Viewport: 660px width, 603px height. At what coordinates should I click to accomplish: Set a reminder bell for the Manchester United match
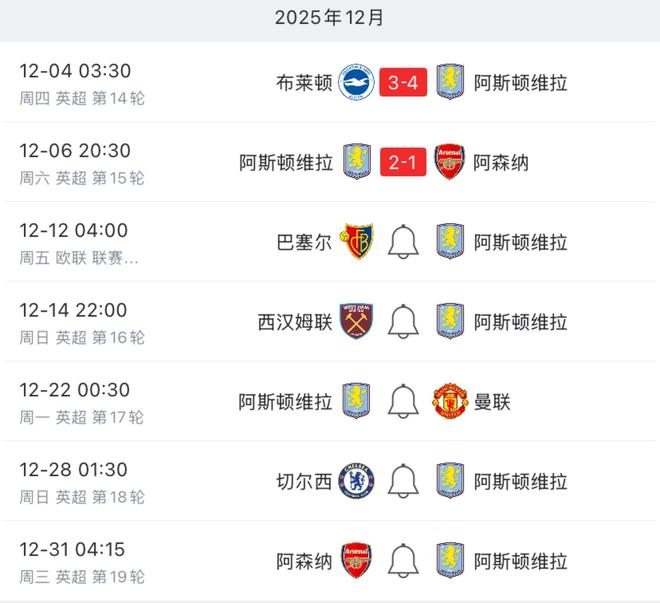(x=403, y=402)
